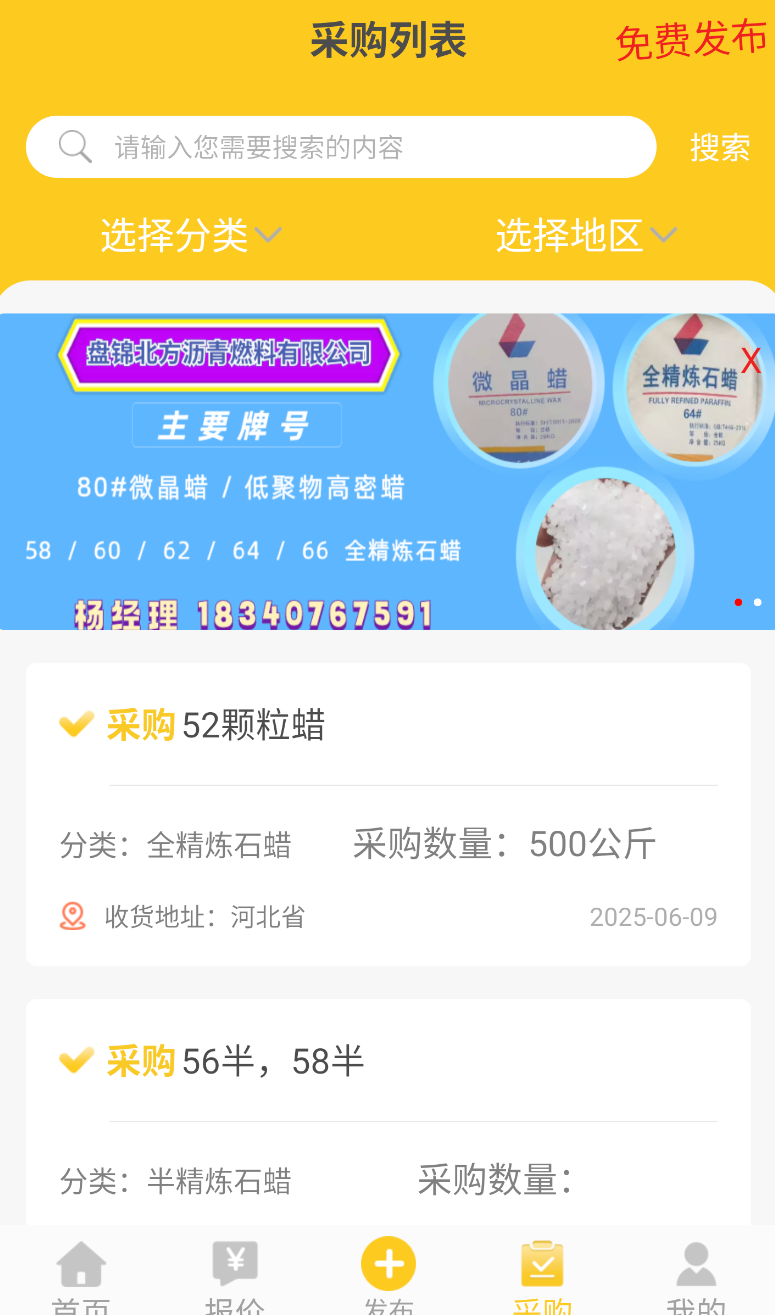Tap the location pin beside 收货地址：河北省
The image size is (775, 1315).
[x=72, y=916]
